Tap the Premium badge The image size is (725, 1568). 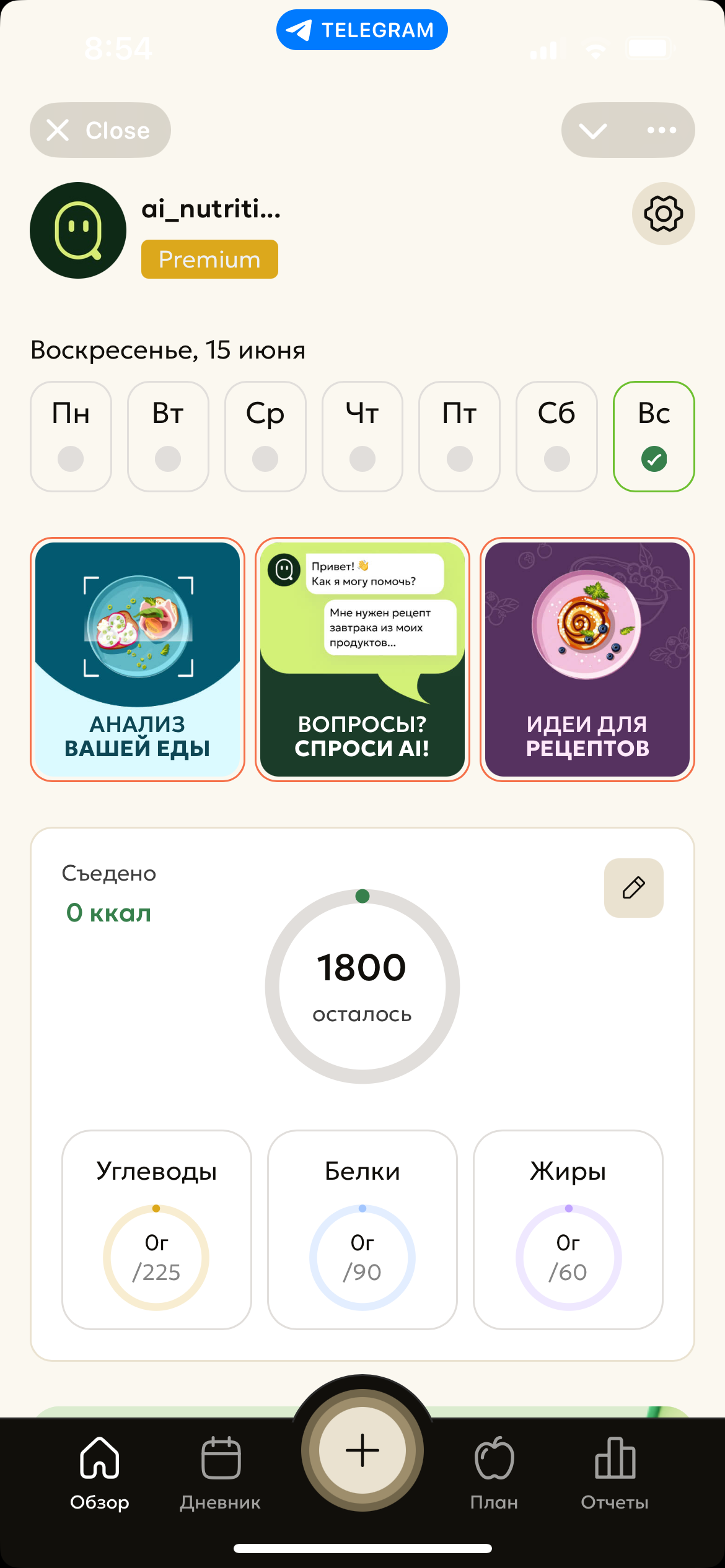click(209, 259)
